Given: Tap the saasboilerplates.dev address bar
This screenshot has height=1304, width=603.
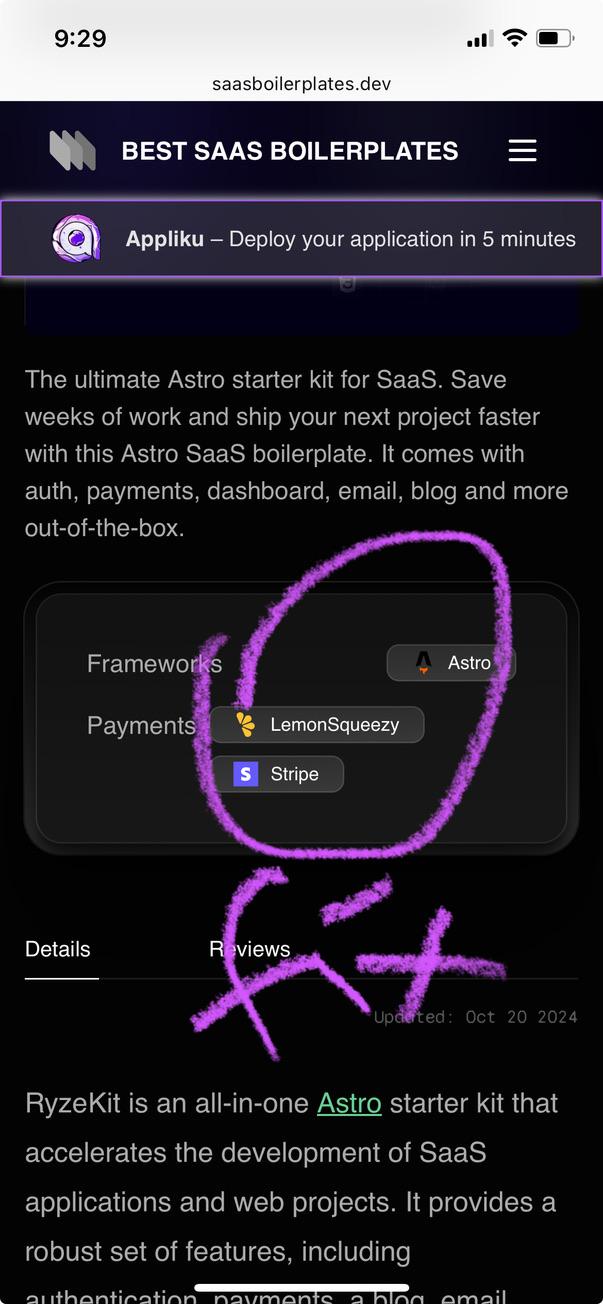Looking at the screenshot, I should (301, 84).
